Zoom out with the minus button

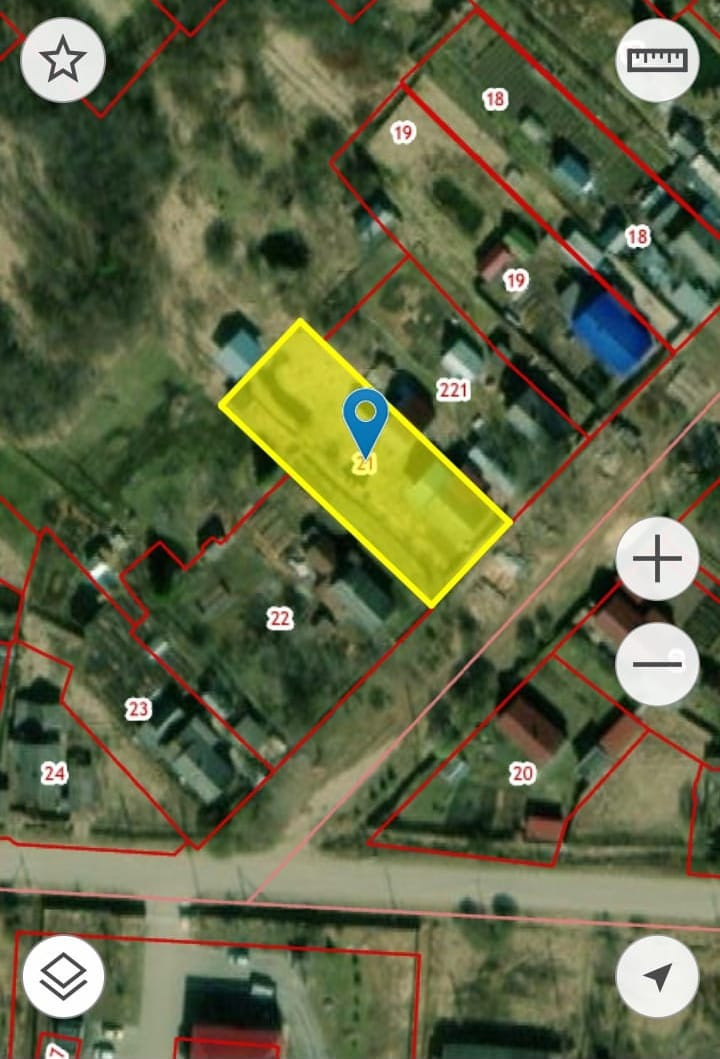click(657, 663)
